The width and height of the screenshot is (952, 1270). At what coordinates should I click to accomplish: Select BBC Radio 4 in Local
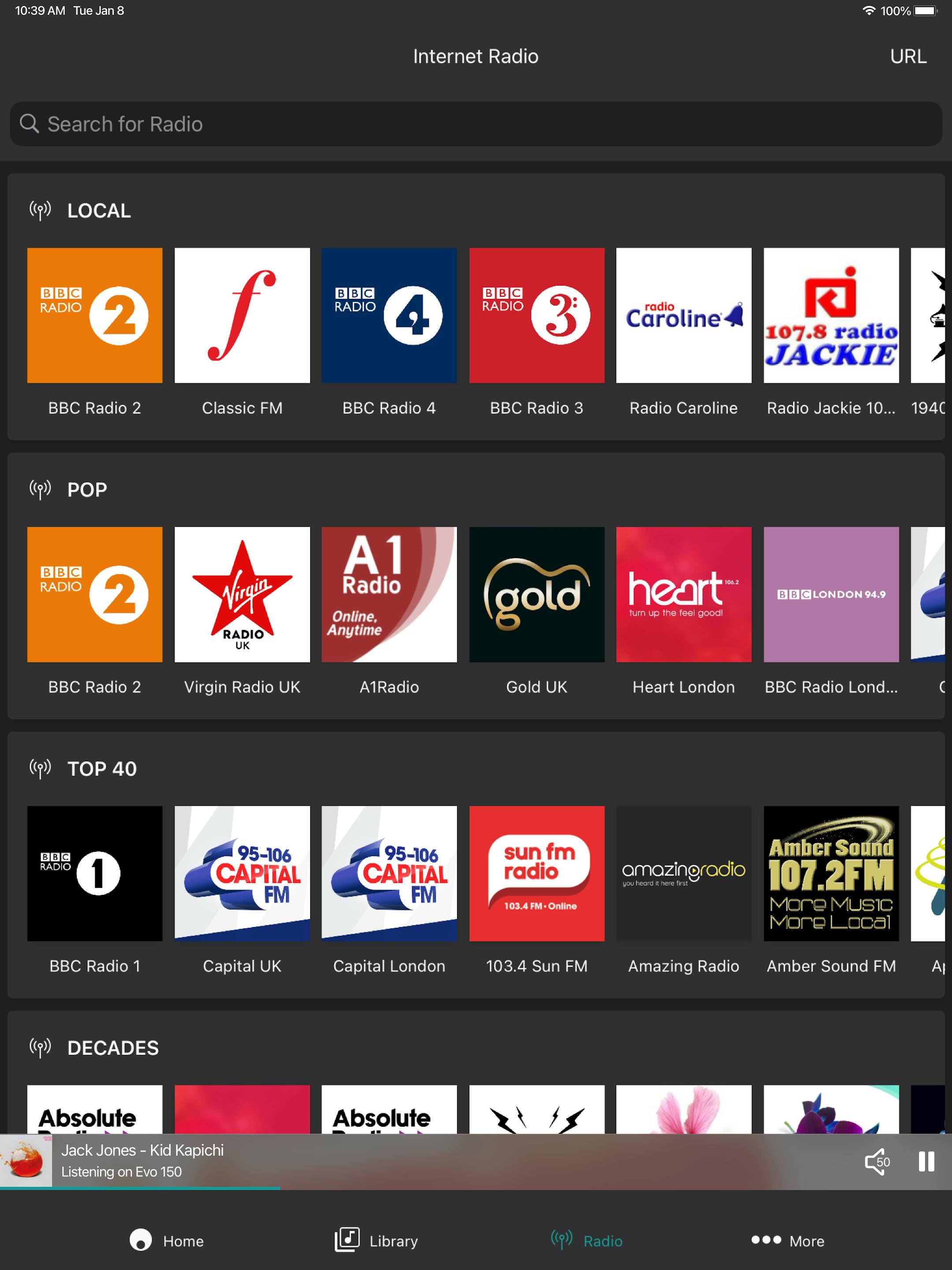pyautogui.click(x=389, y=316)
